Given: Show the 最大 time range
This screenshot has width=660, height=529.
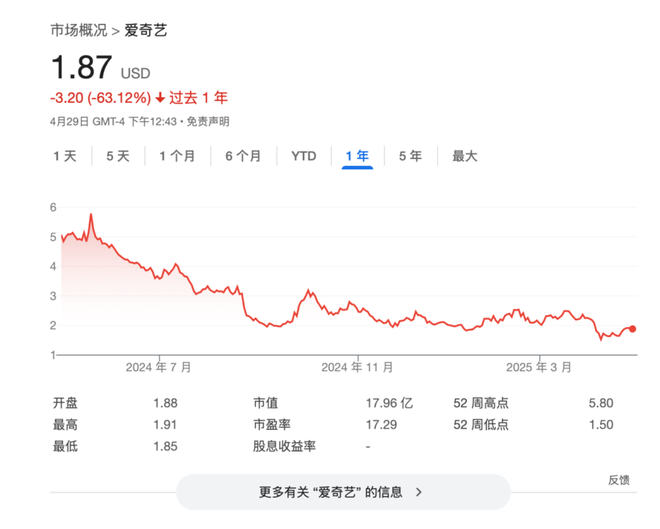Looking at the screenshot, I should (x=464, y=156).
